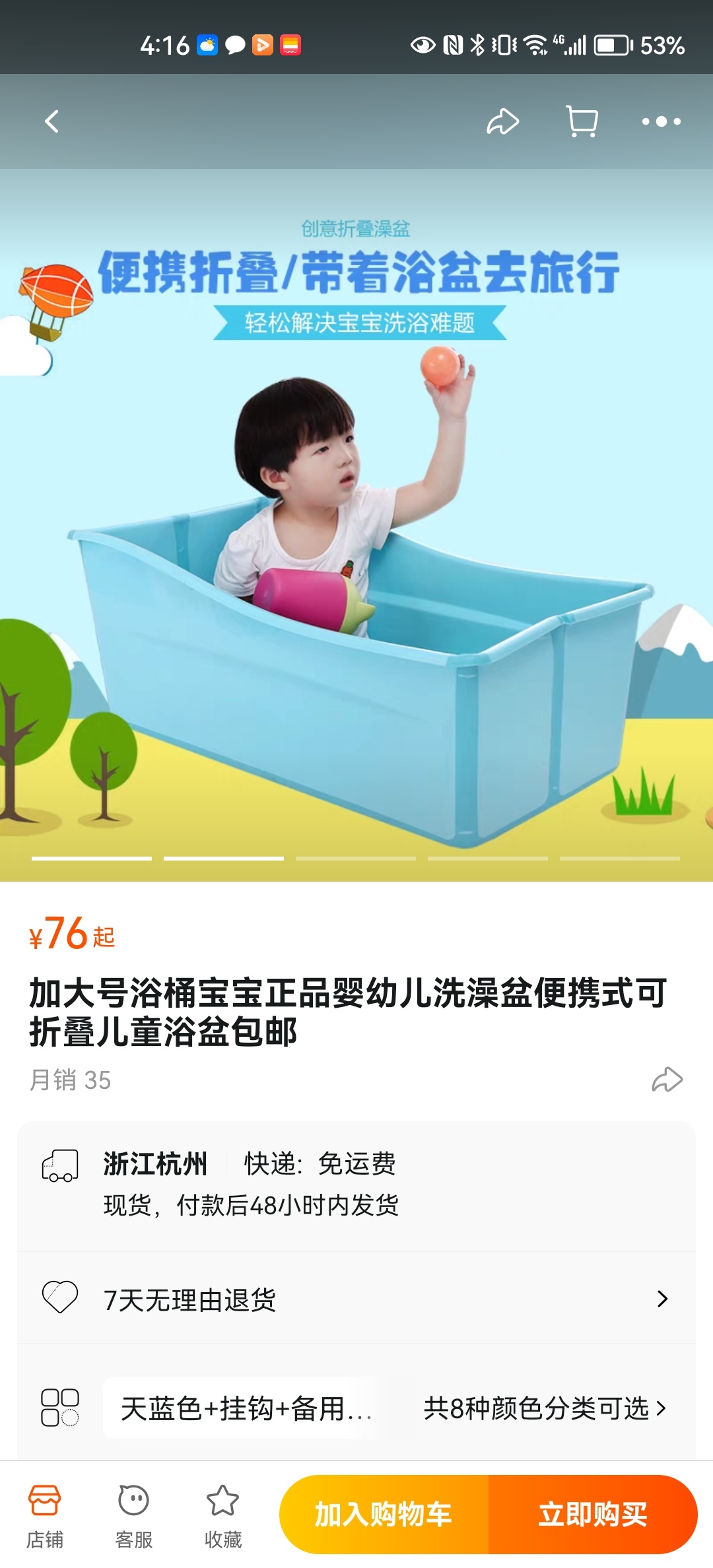Open the three-dot overflow menu
This screenshot has width=713, height=1568.
tap(661, 121)
